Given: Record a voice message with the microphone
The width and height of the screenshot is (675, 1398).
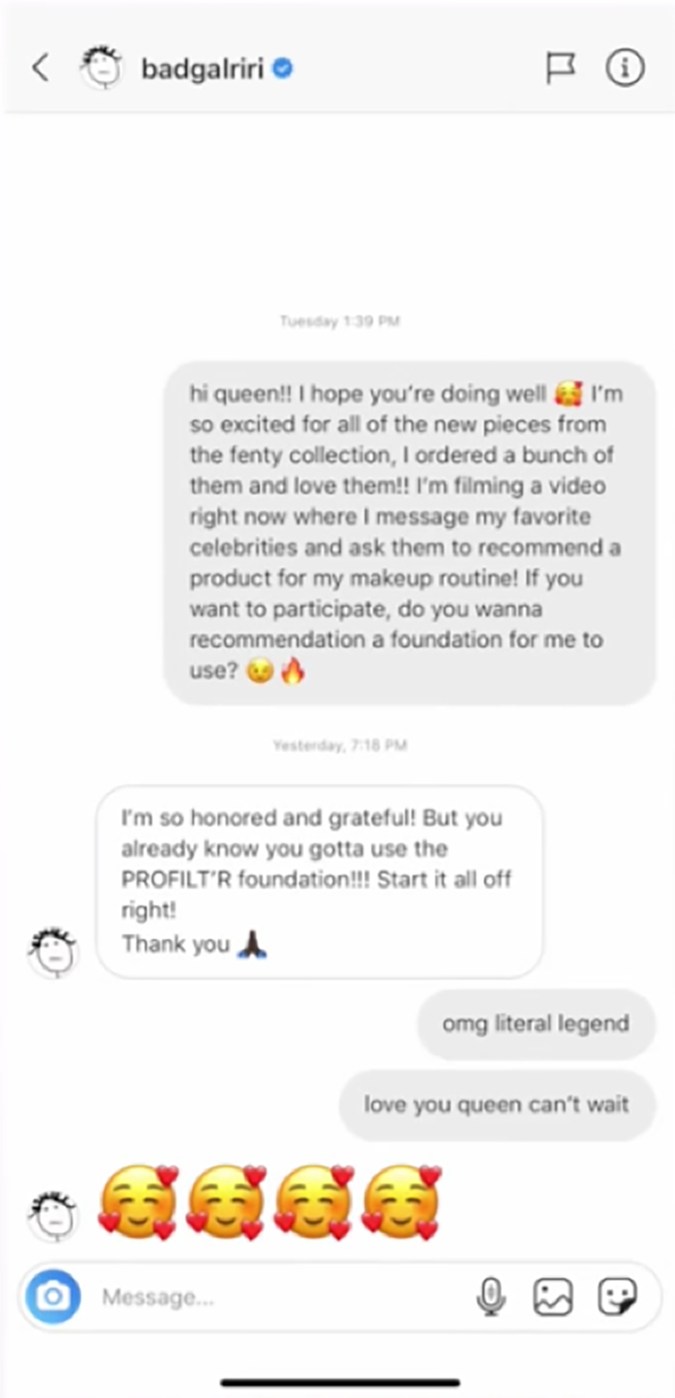Looking at the screenshot, I should (490, 1298).
